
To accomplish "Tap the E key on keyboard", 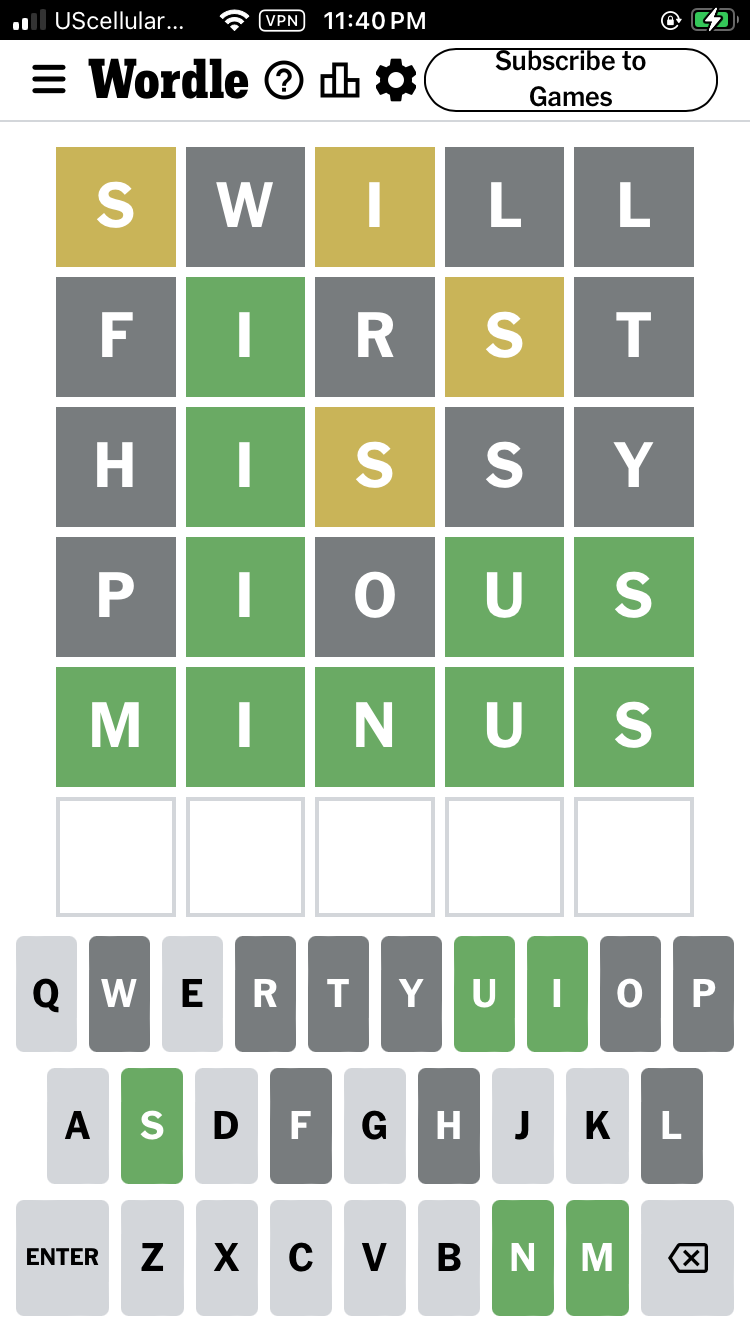I will click(x=192, y=994).
